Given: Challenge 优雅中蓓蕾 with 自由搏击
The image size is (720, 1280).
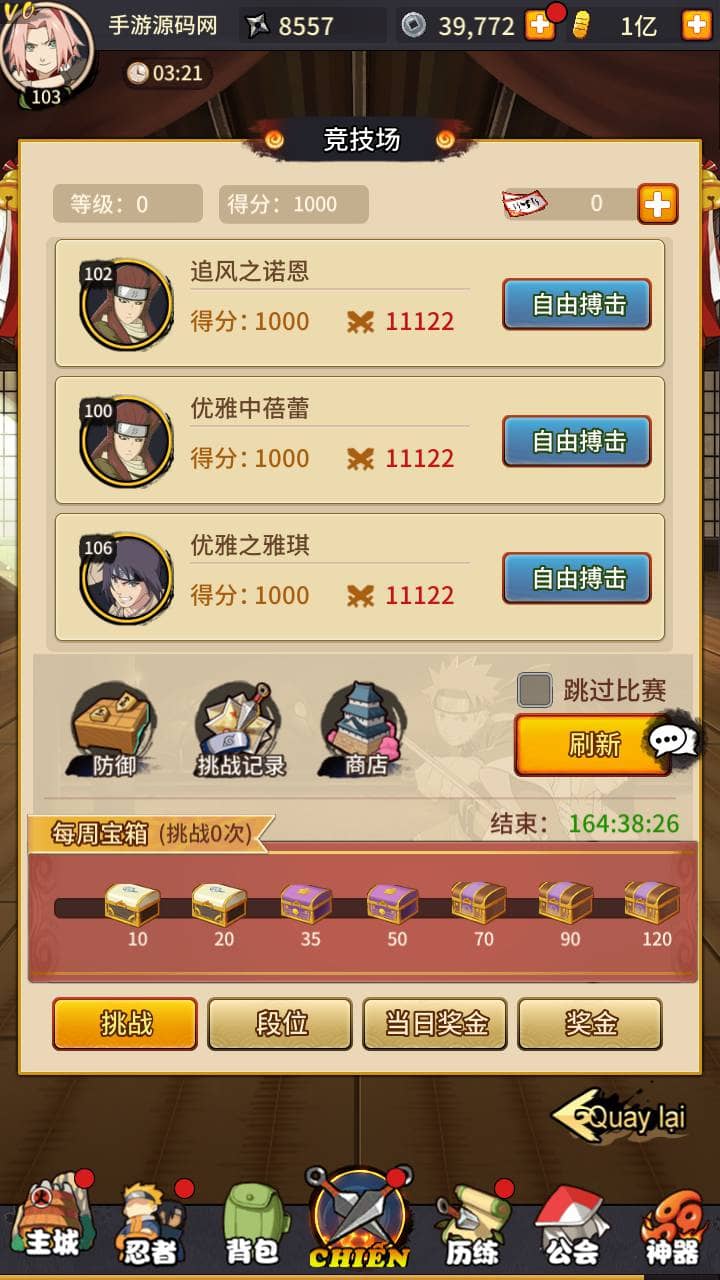Looking at the screenshot, I should (x=576, y=441).
